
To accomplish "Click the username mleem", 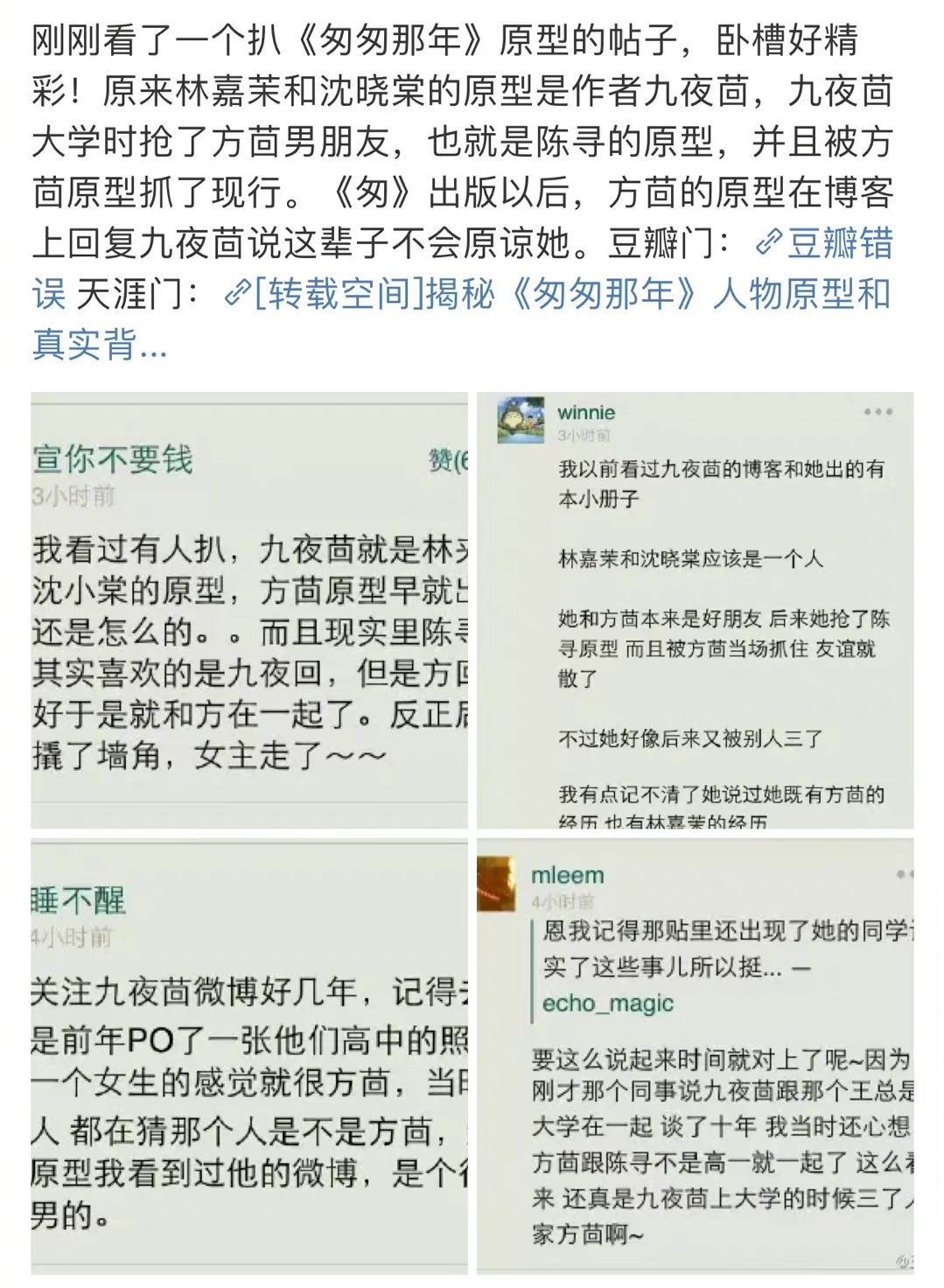I will [567, 873].
